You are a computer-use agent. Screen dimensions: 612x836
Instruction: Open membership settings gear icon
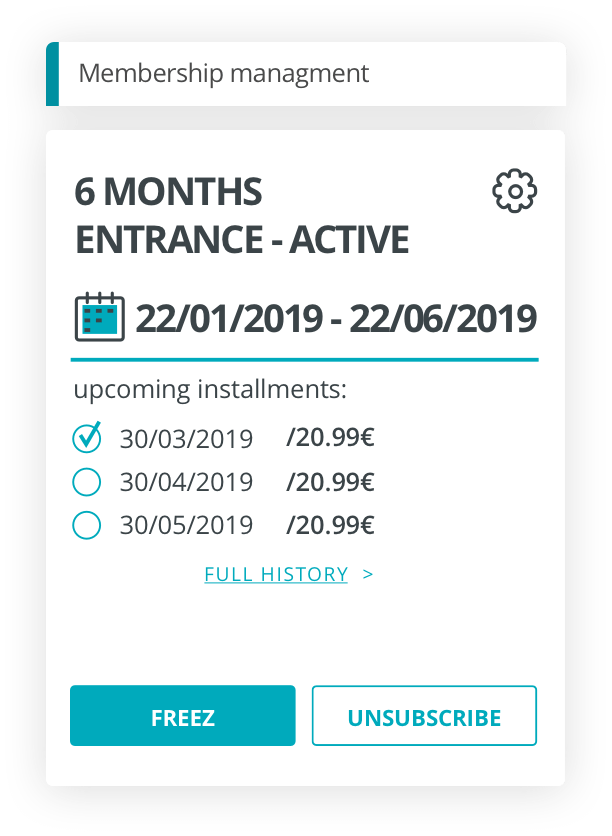click(515, 191)
